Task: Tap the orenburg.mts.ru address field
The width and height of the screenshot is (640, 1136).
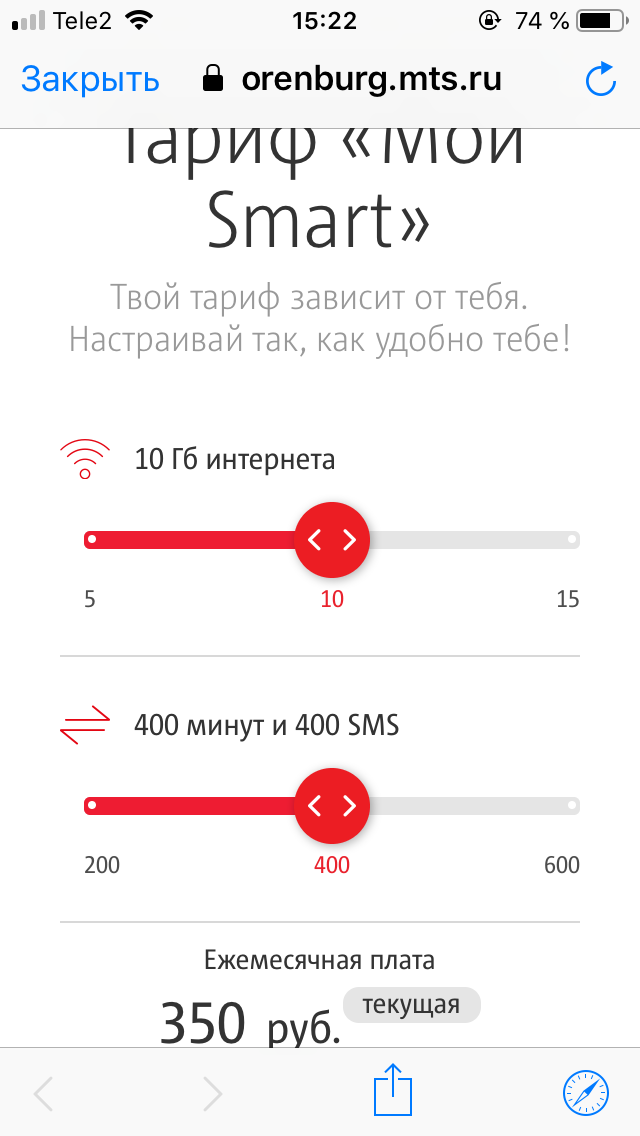Action: [x=370, y=79]
